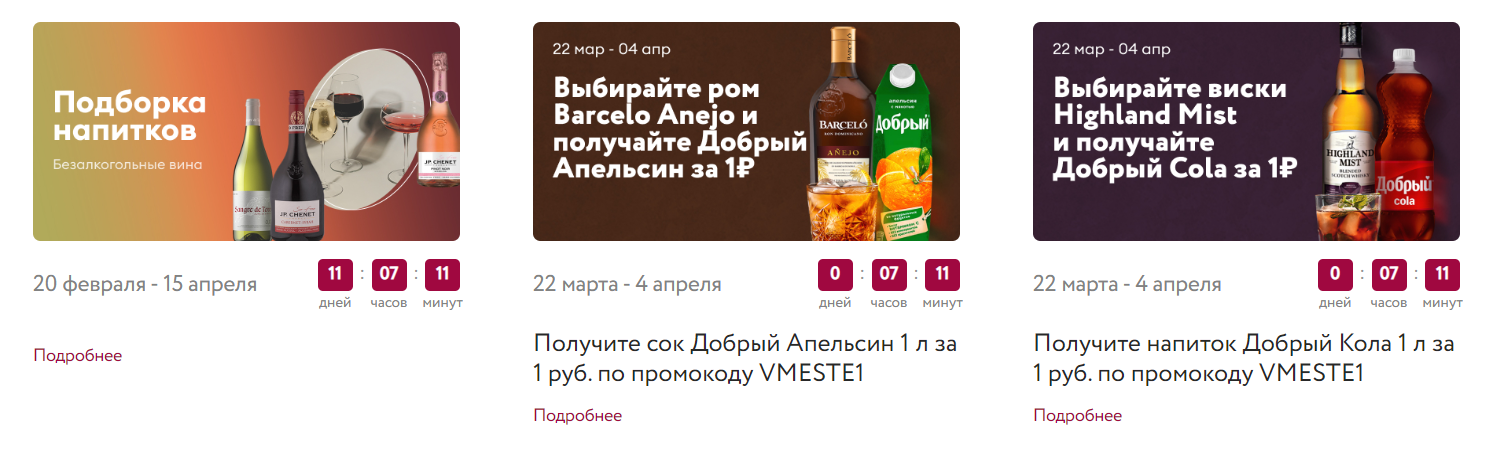Tap Подробнее under the Добрый Апельсин offer
This screenshot has height=455, width=1491.
tap(578, 416)
